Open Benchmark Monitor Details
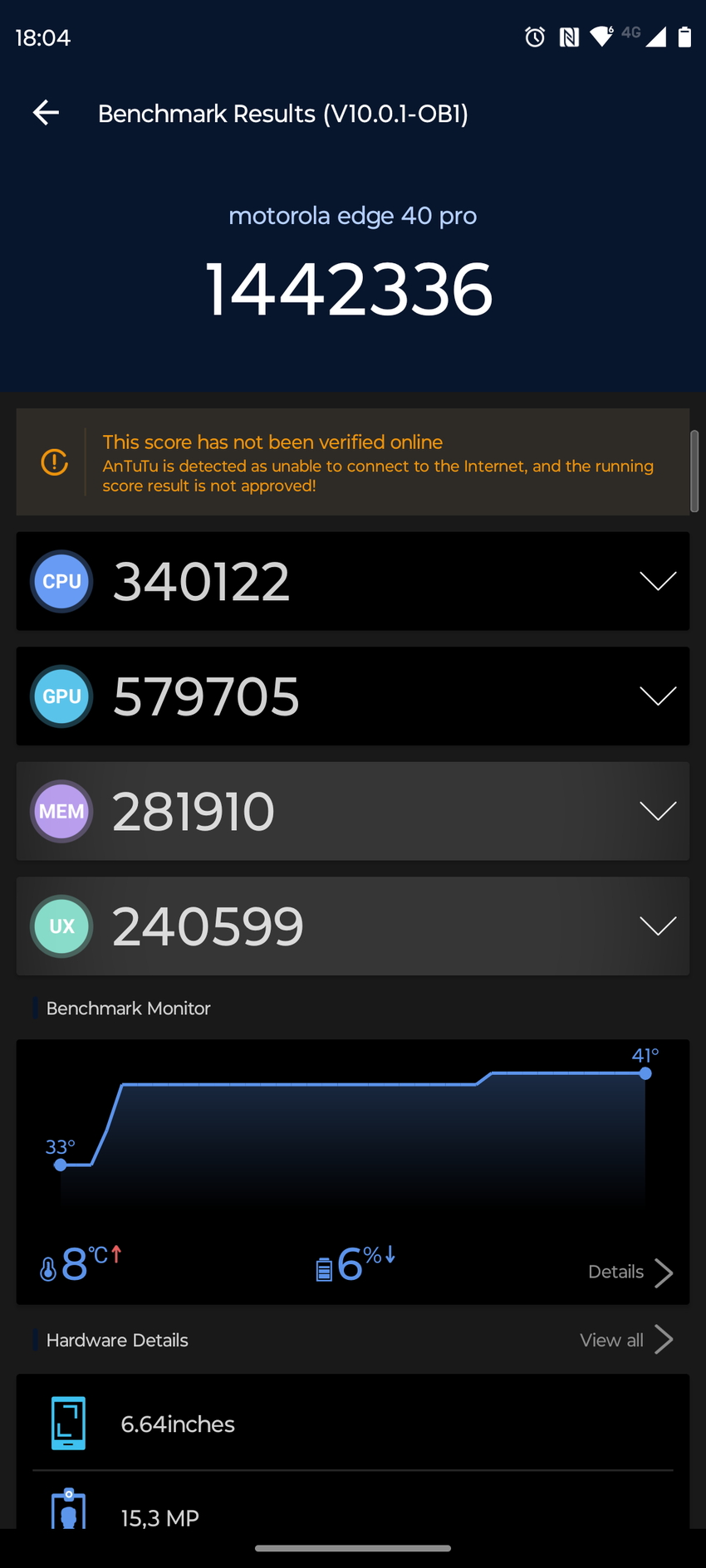 [630, 1272]
